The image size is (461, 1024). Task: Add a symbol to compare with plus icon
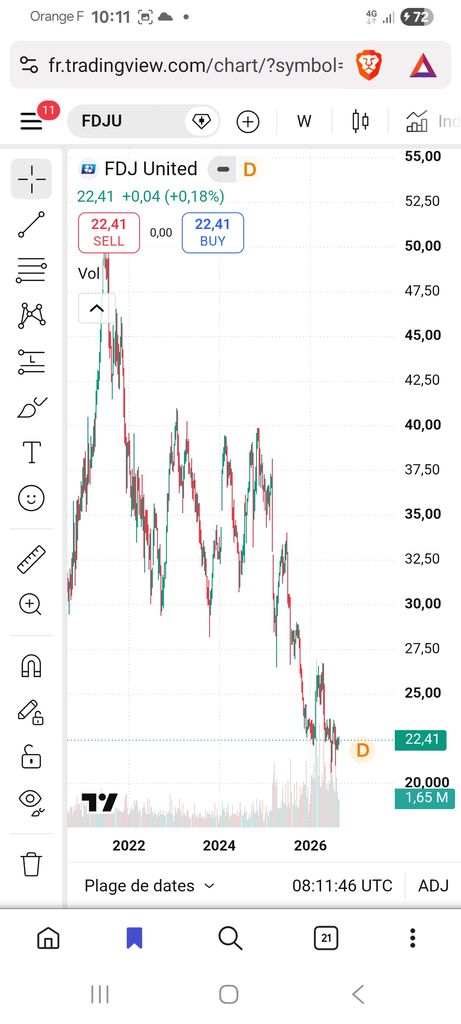point(247,121)
